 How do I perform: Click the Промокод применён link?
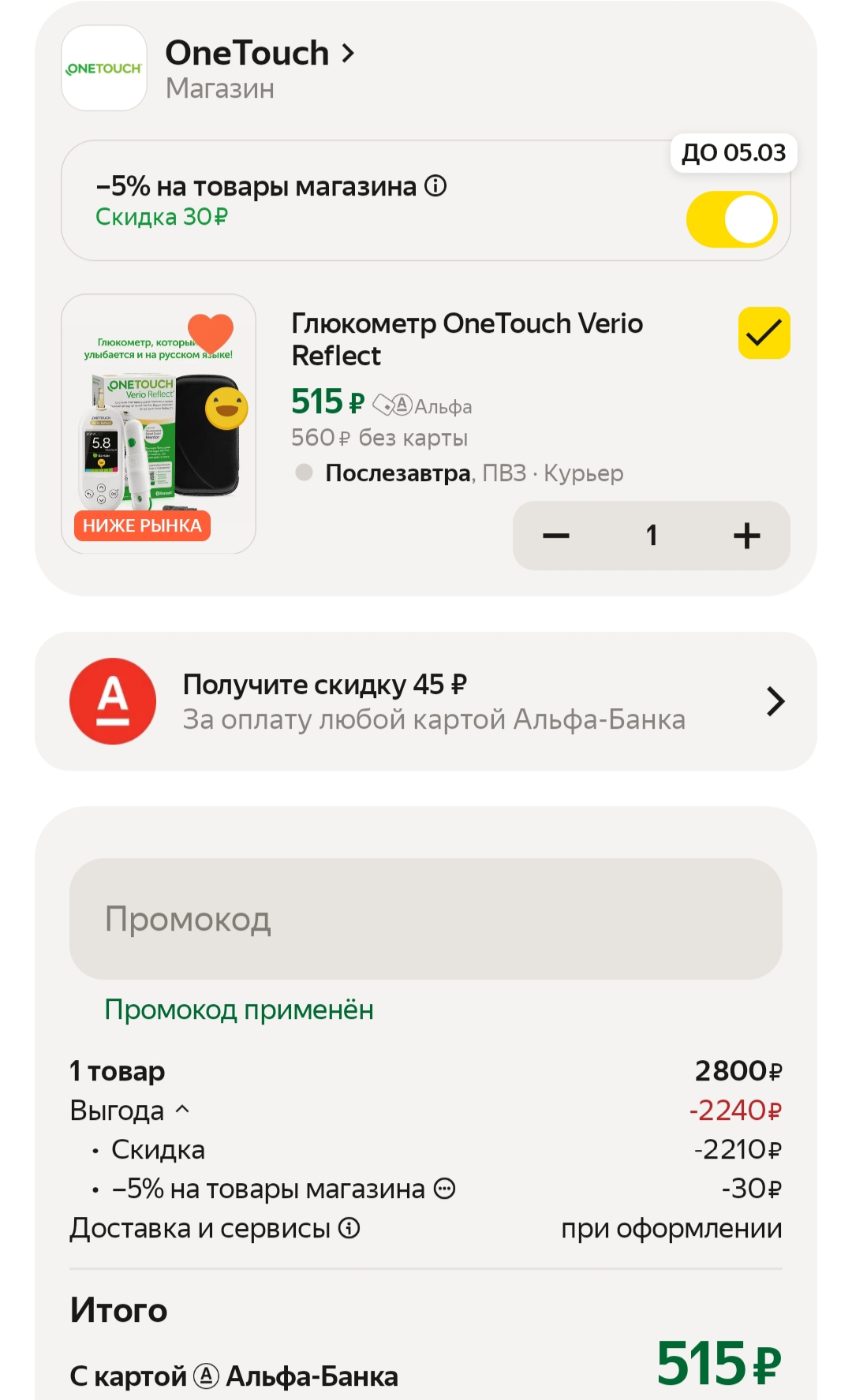pyautogui.click(x=239, y=1010)
